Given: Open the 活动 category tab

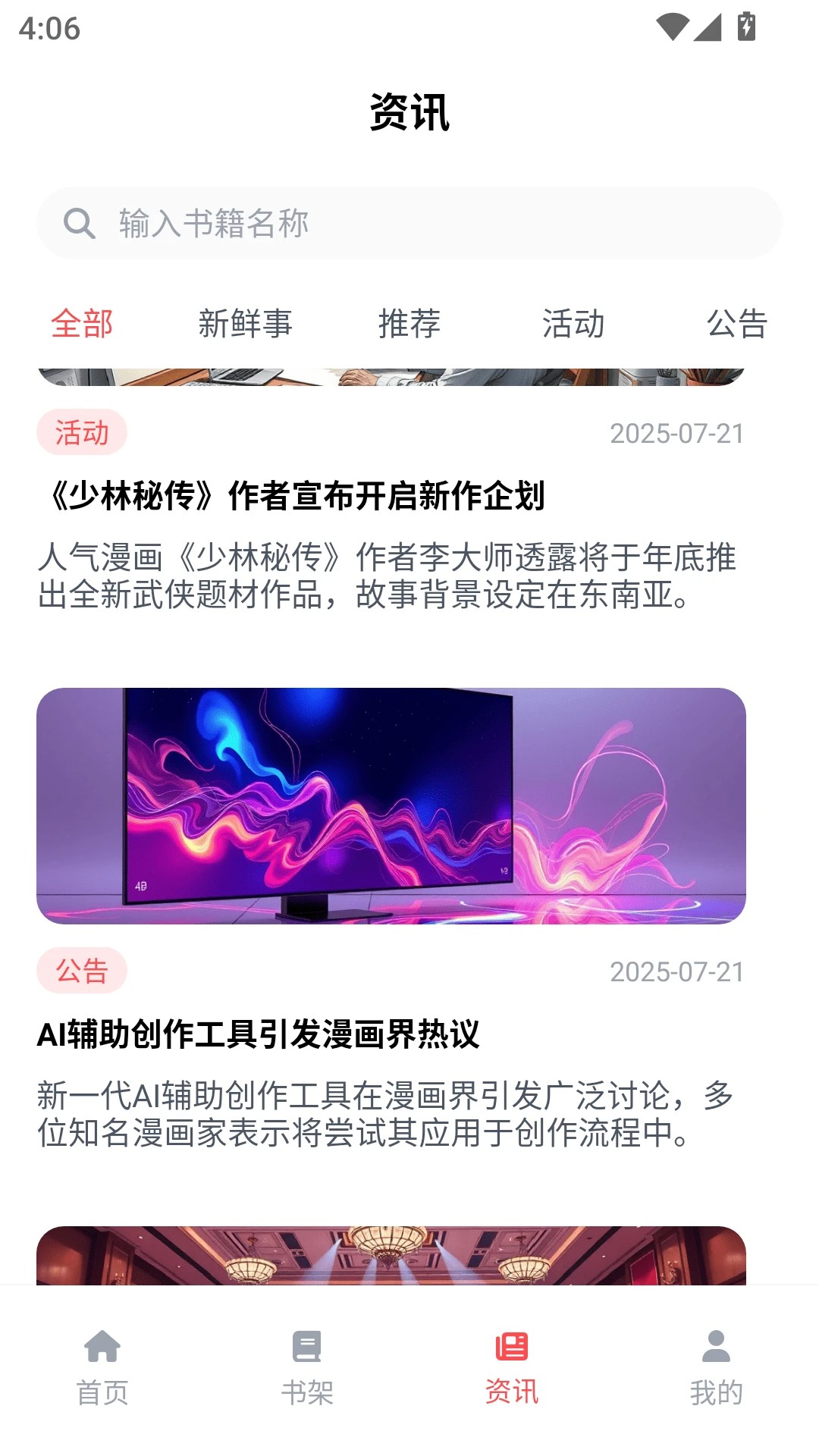Looking at the screenshot, I should [x=573, y=325].
